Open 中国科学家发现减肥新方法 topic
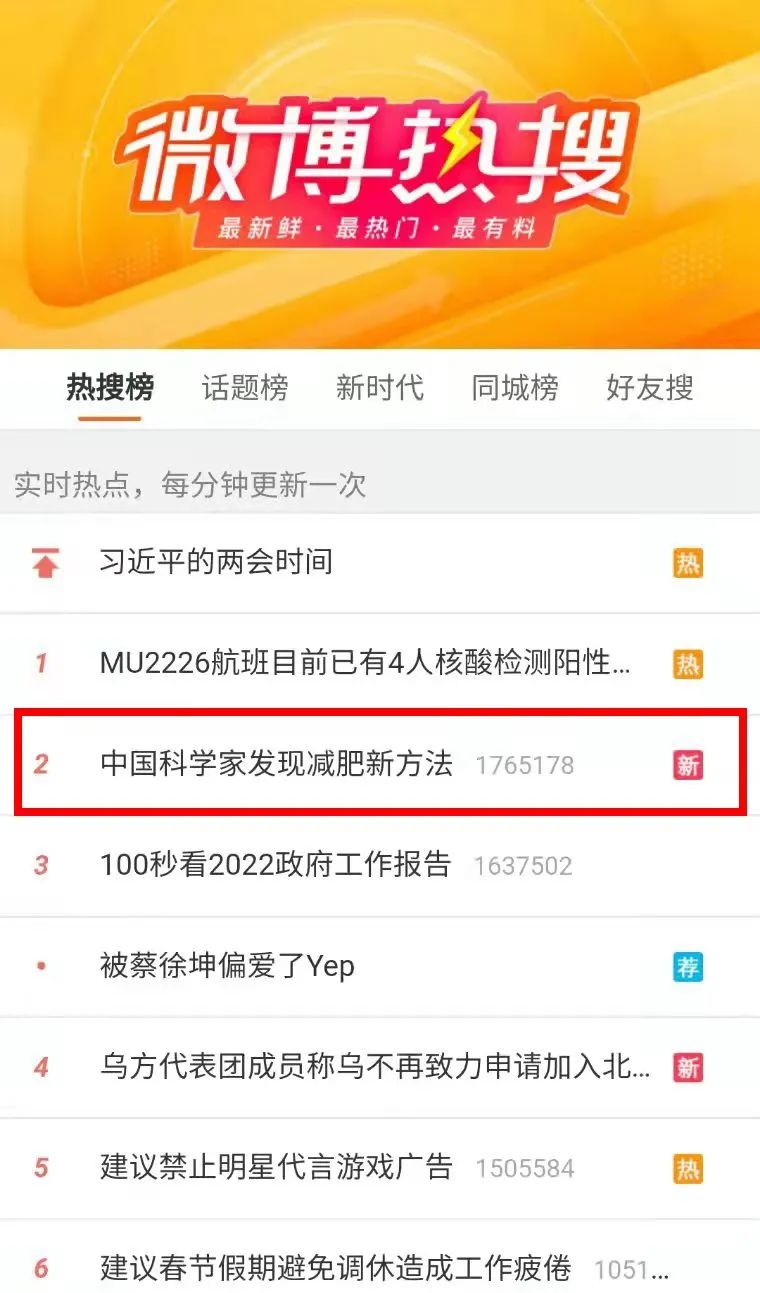760x1293 pixels. pos(277,765)
